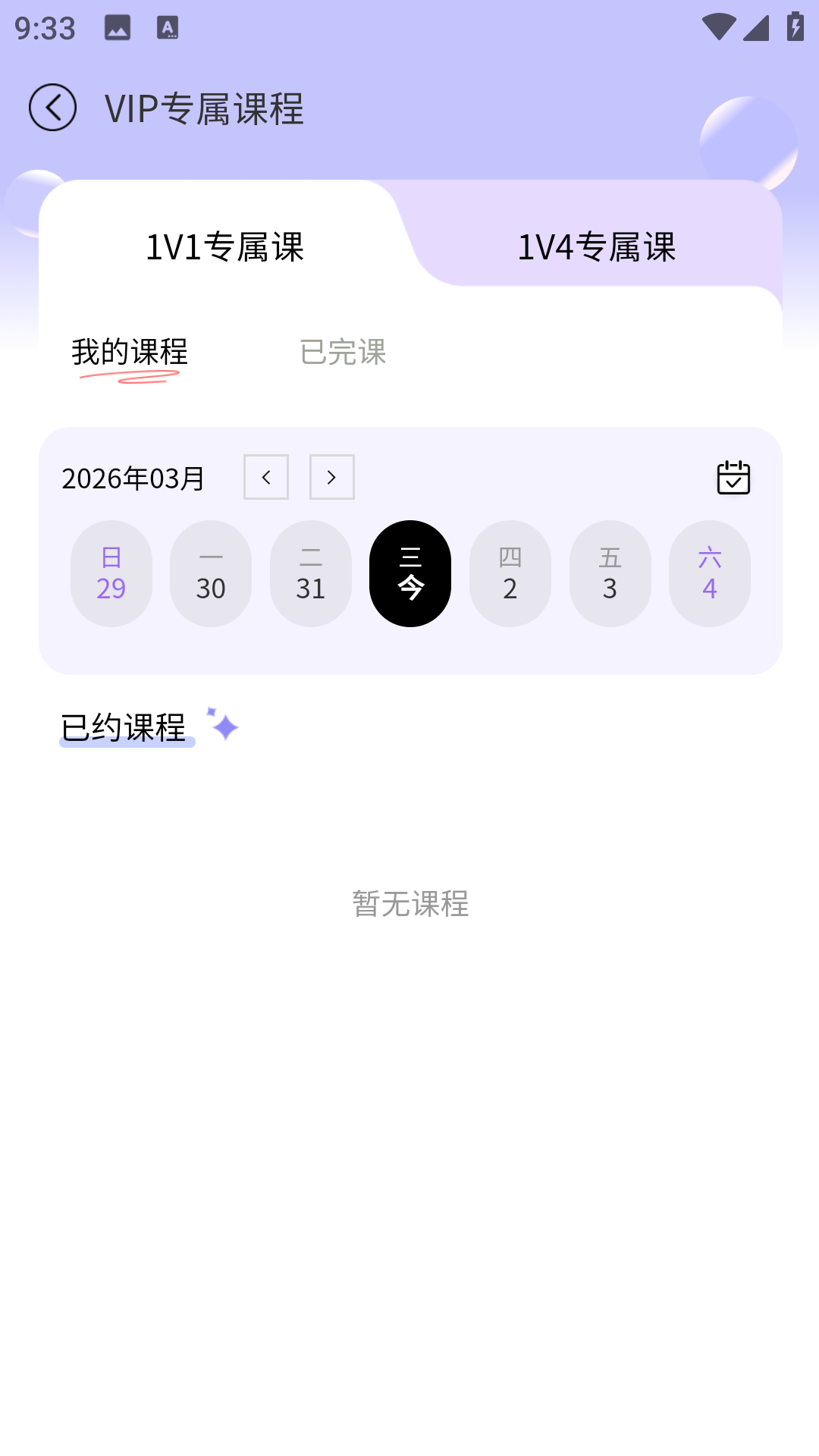Click the back arrow to leave VIP课程
This screenshot has width=819, height=1456.
tap(52, 107)
